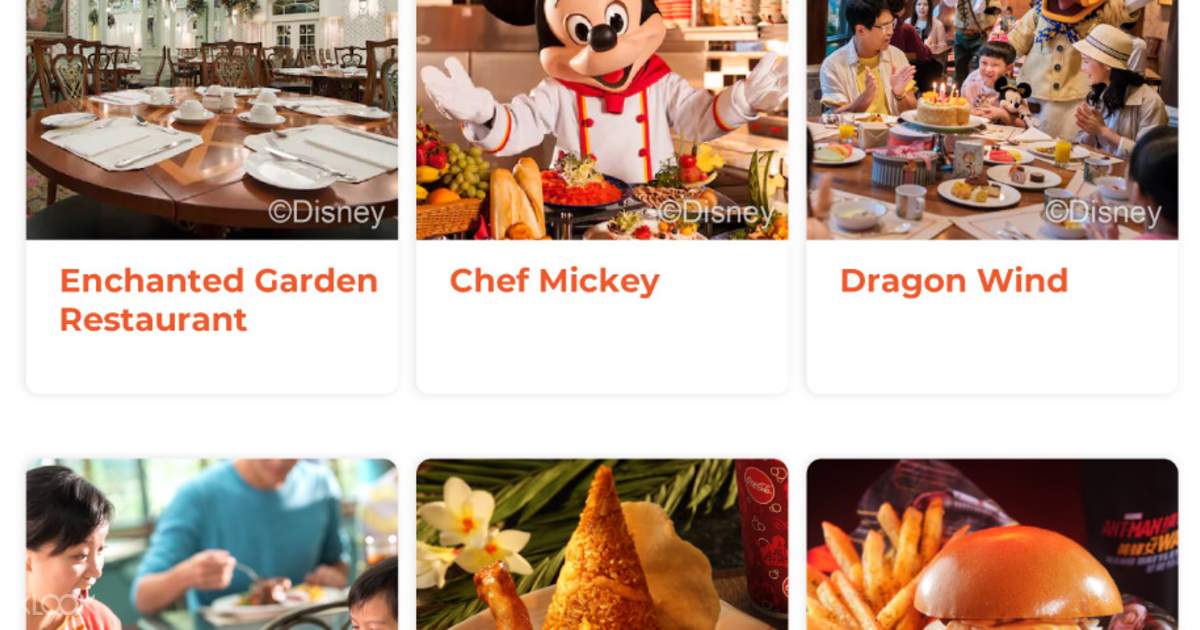Open the card with the burger and fries

pos(991,545)
